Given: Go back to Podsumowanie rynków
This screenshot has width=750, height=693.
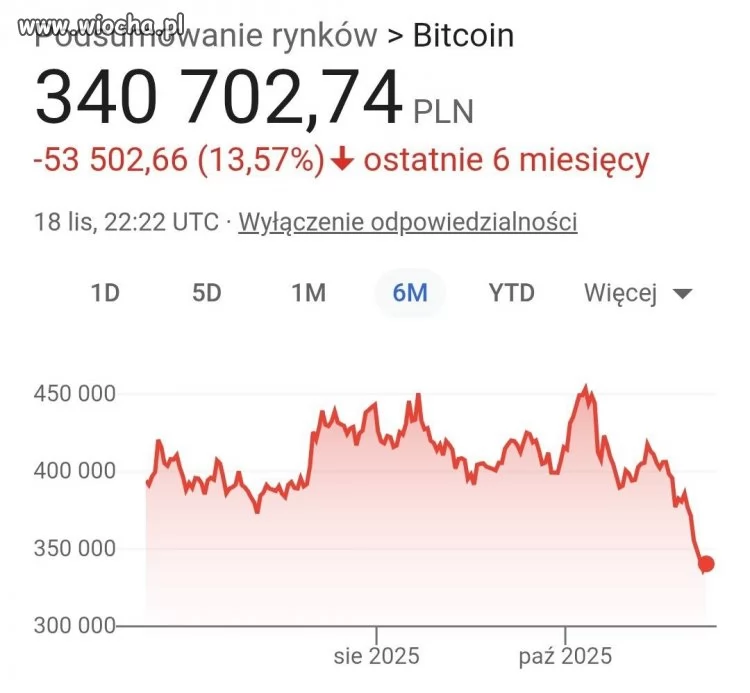Looking at the screenshot, I should 206,38.
